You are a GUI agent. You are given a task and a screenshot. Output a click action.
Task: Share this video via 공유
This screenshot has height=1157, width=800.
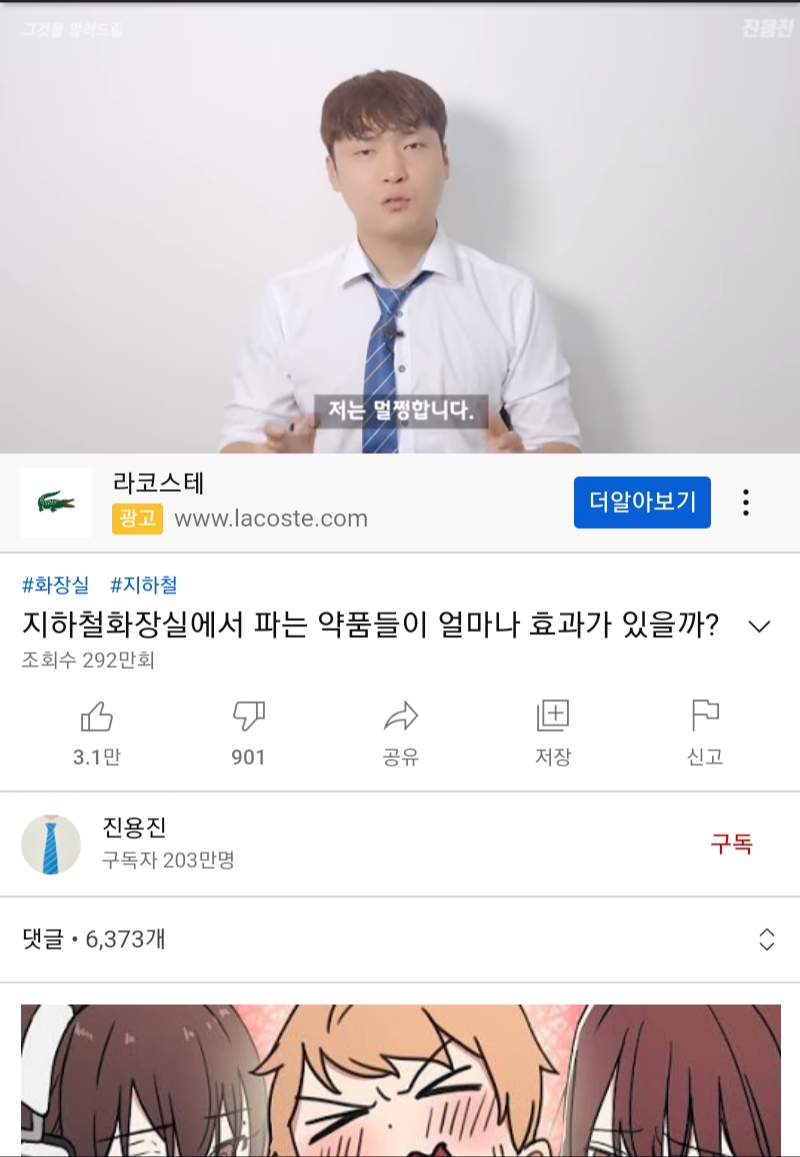click(400, 731)
